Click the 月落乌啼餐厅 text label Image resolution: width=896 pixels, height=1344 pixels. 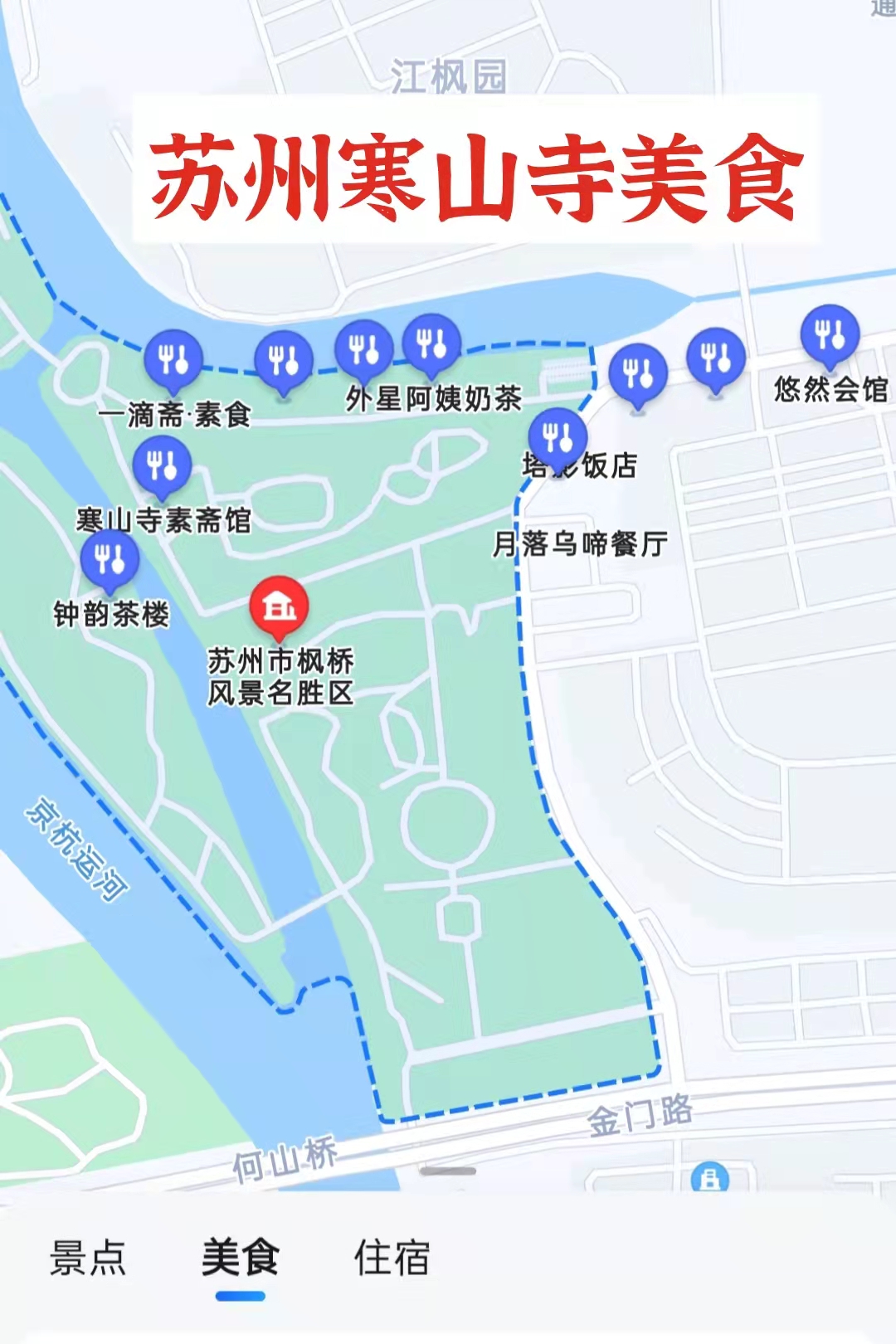(581, 543)
